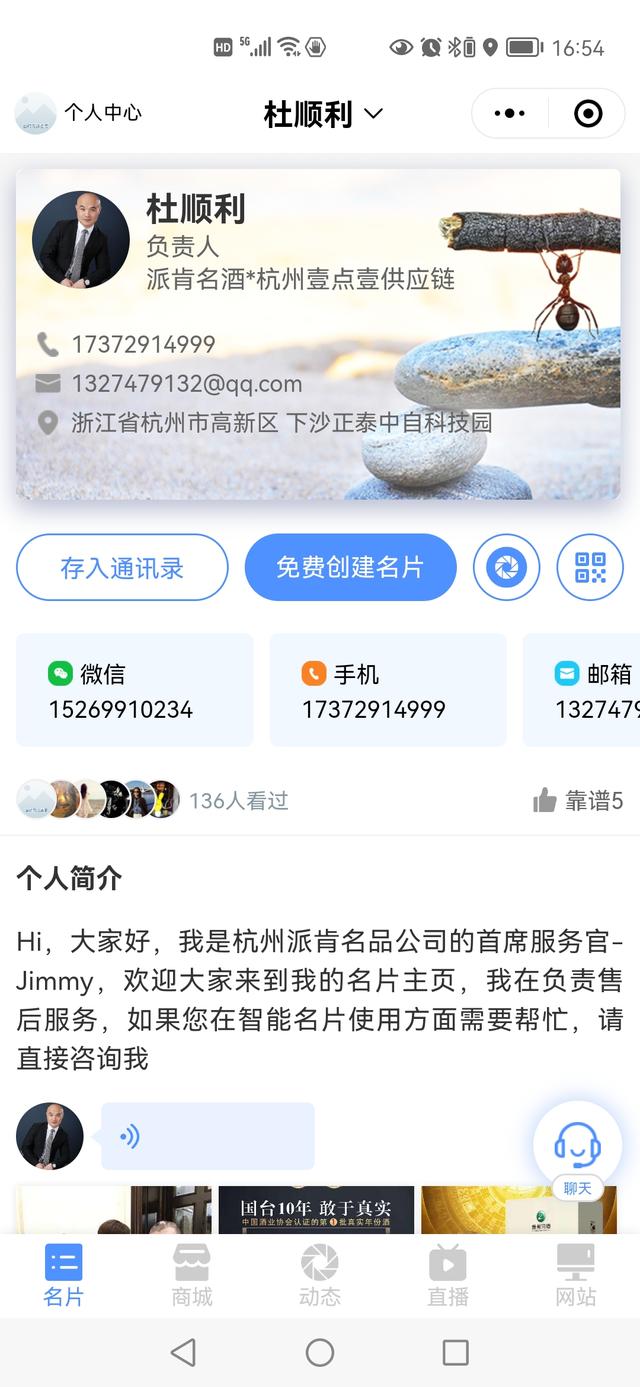Open 个人中心 in the top bar
Screen dimensions: 640x1387
point(79,113)
